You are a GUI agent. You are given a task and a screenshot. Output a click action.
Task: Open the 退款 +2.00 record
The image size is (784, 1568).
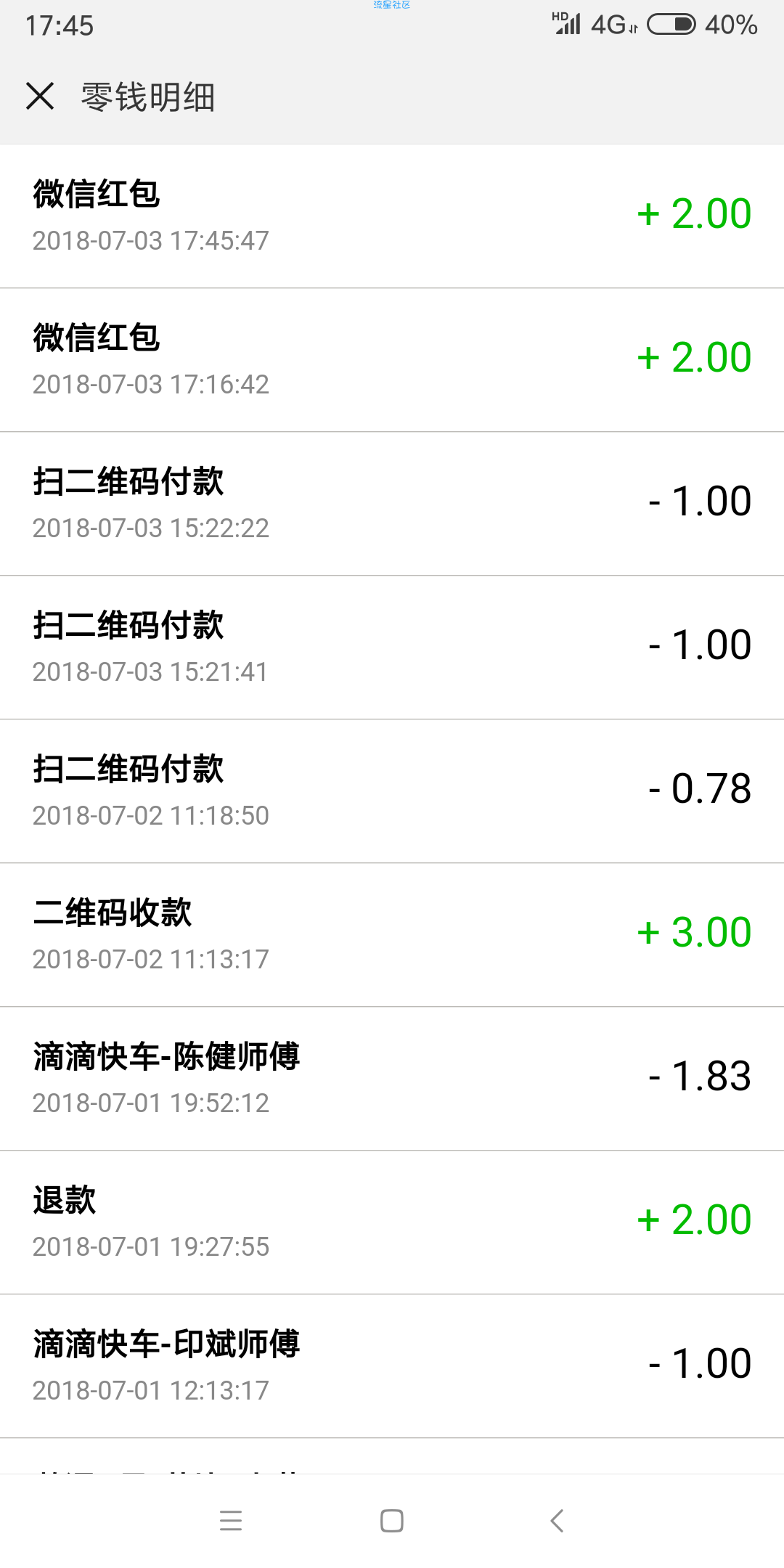pyautogui.click(x=392, y=1222)
